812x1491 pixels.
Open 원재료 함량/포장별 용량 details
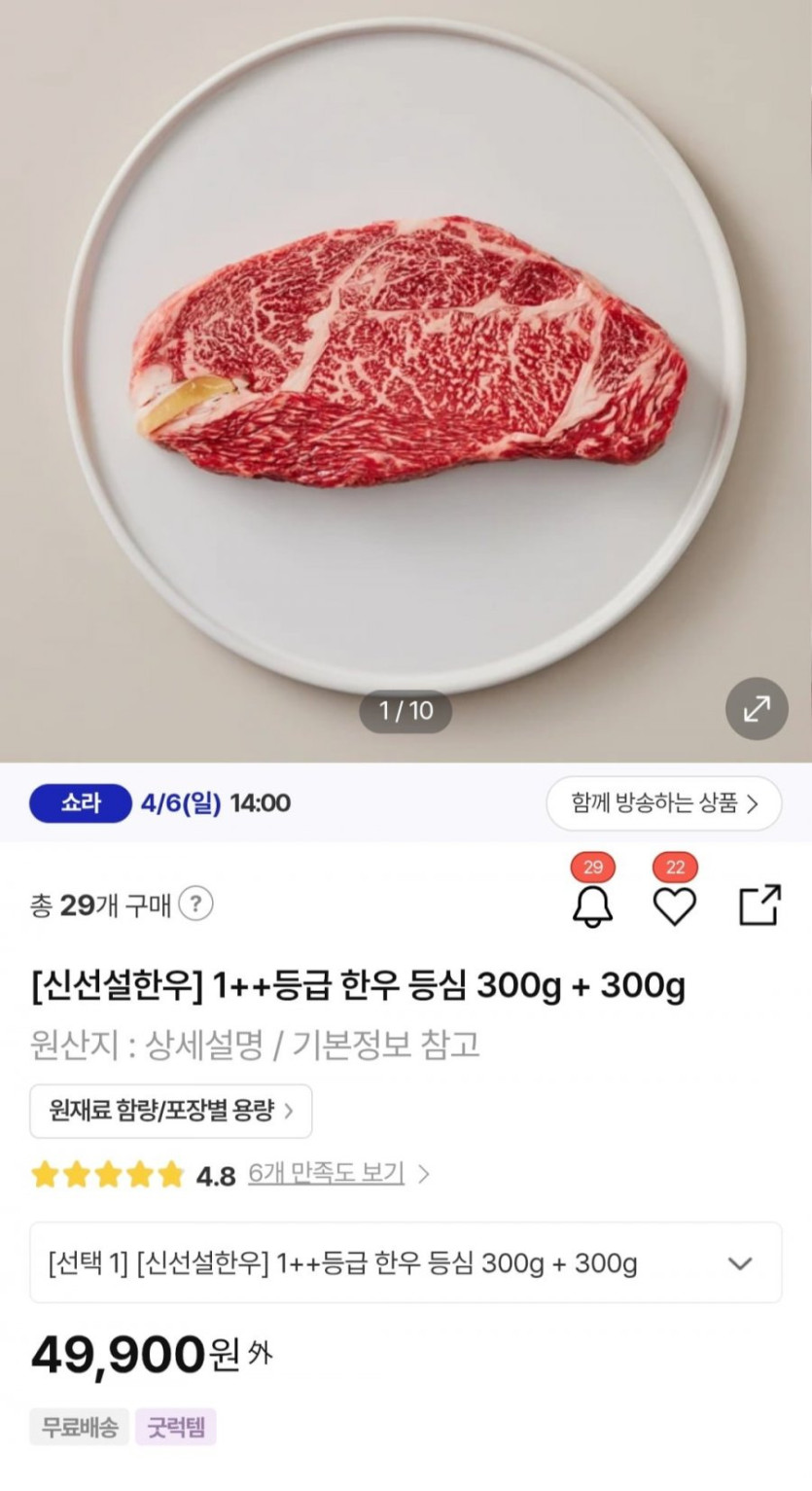[x=171, y=1111]
